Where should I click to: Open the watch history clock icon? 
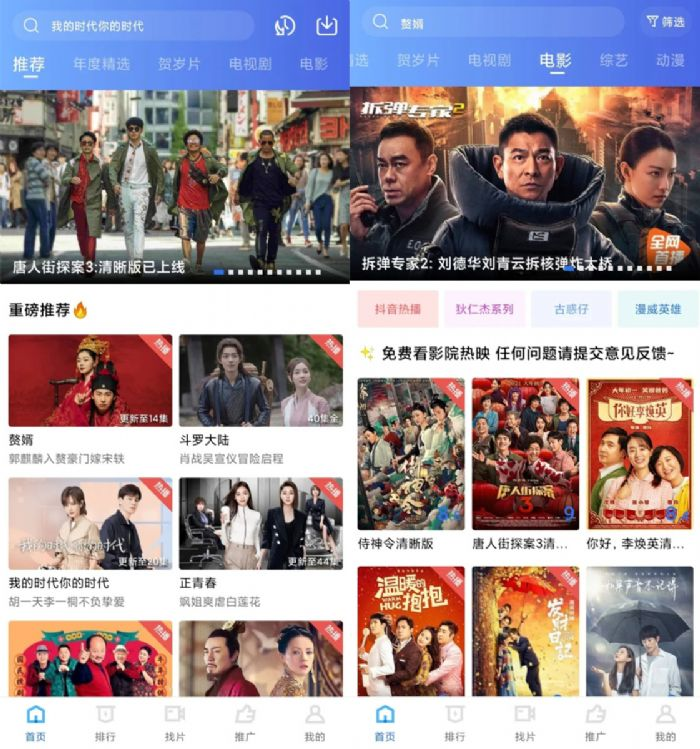(x=285, y=26)
